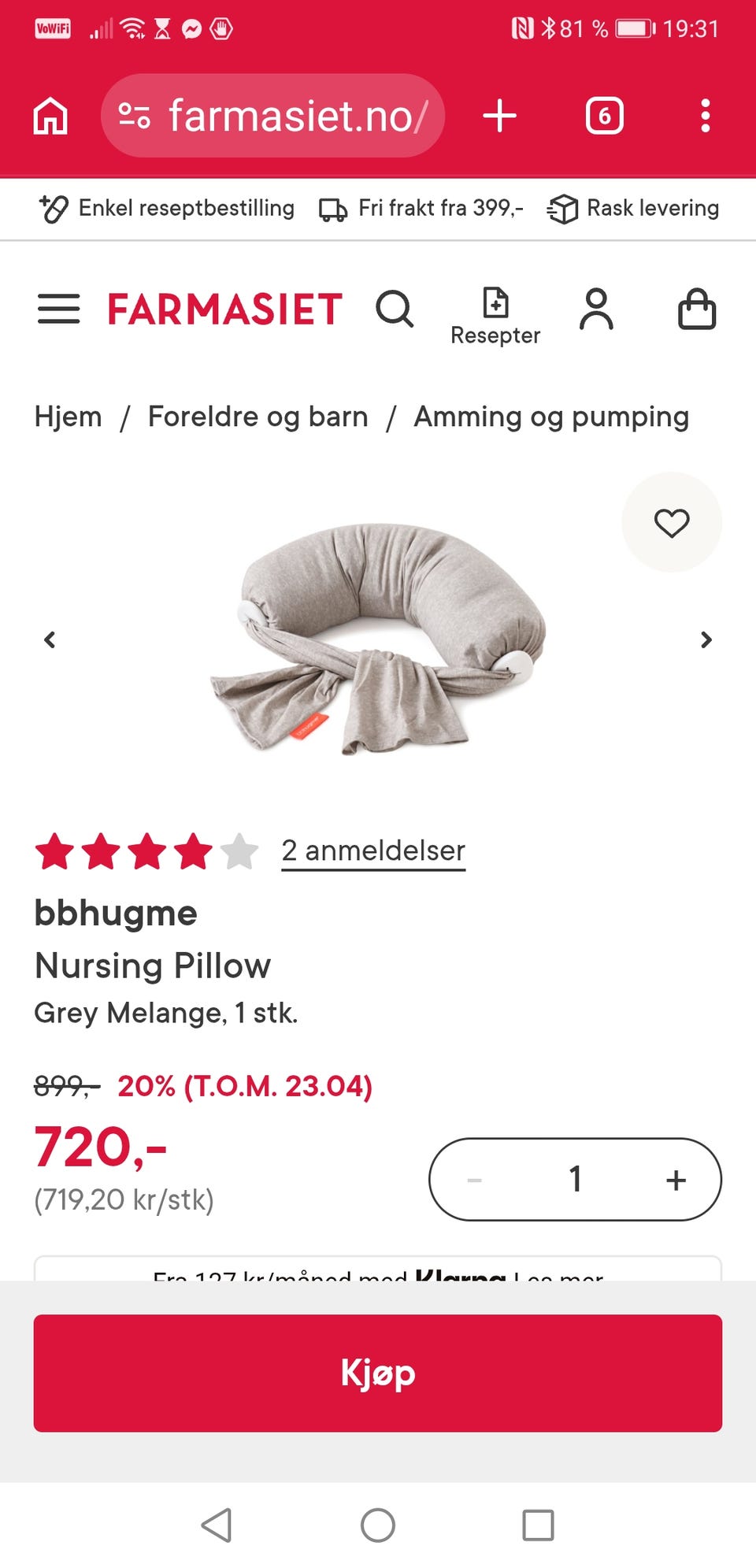Tap the system back button
Screen dimensions: 756x1568
point(217,1525)
